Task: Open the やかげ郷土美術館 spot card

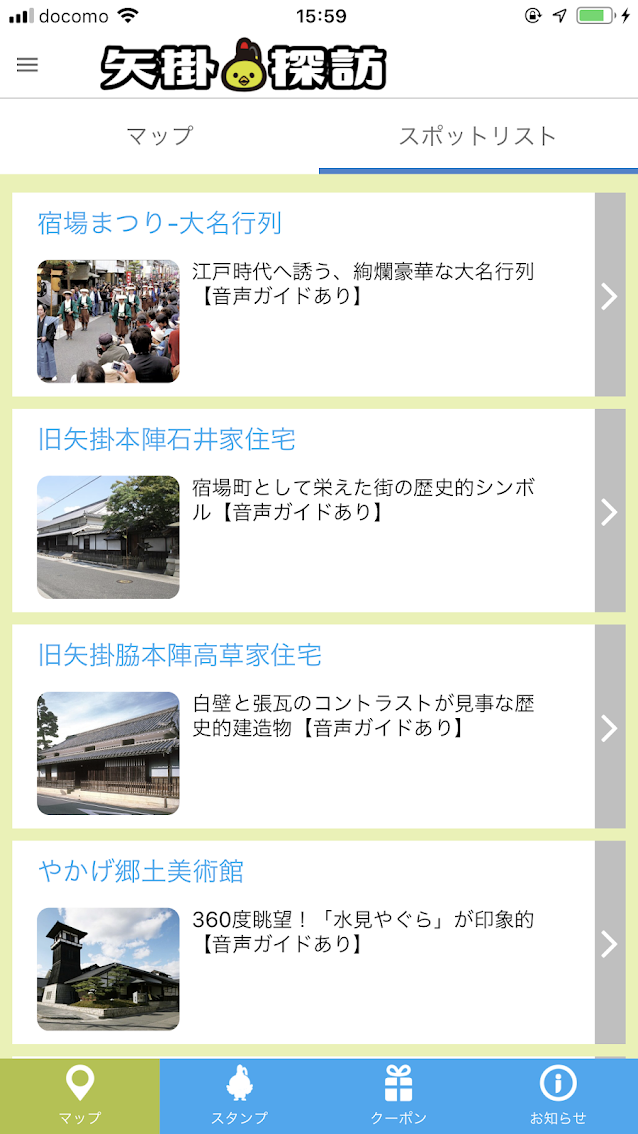Action: pyautogui.click(x=319, y=942)
